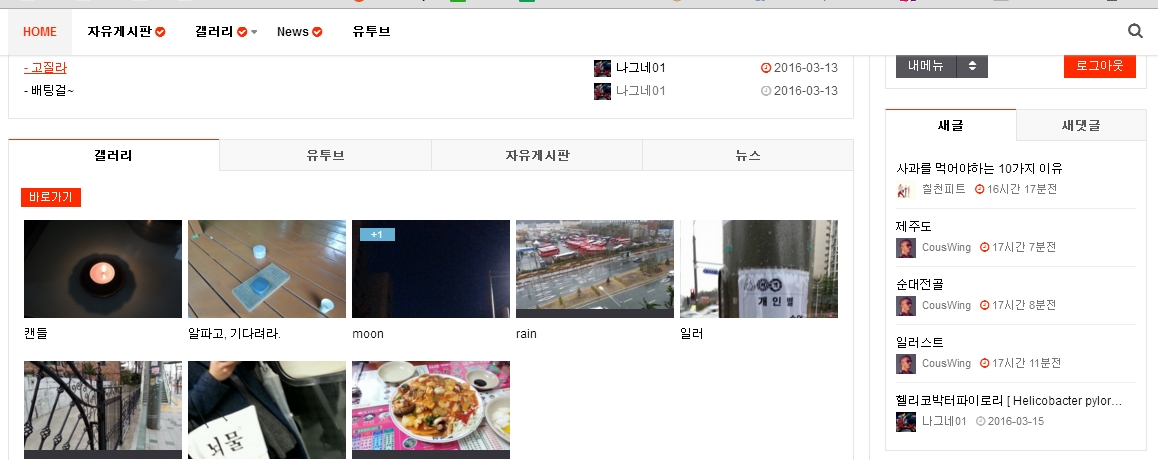Open the 캔들 gallery photo

coord(103,269)
